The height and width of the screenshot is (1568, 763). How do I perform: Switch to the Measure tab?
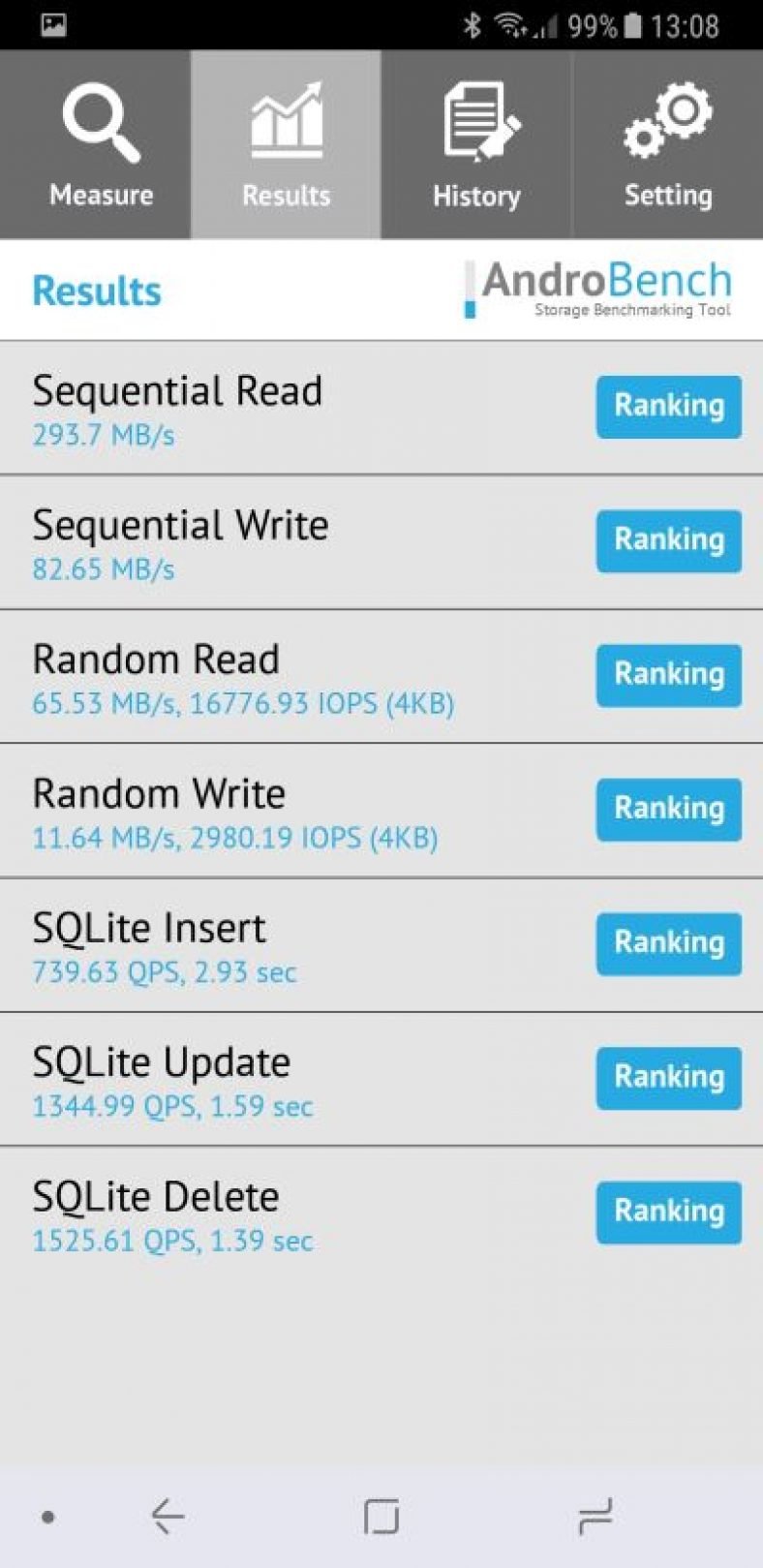coord(95,144)
